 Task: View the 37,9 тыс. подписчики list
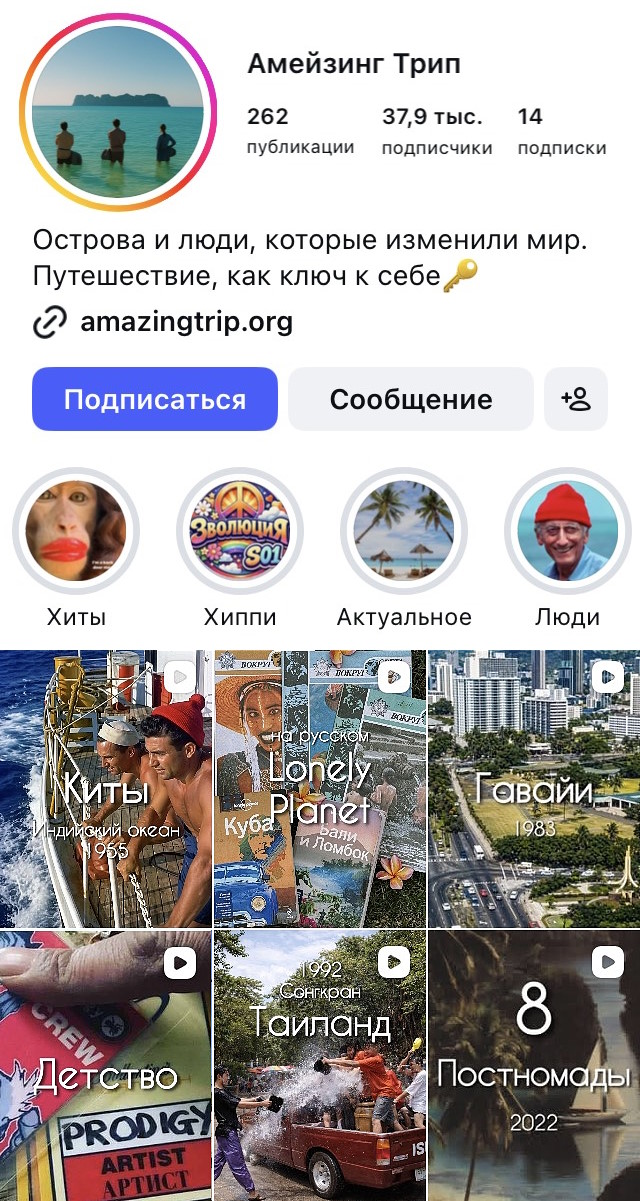(x=437, y=131)
